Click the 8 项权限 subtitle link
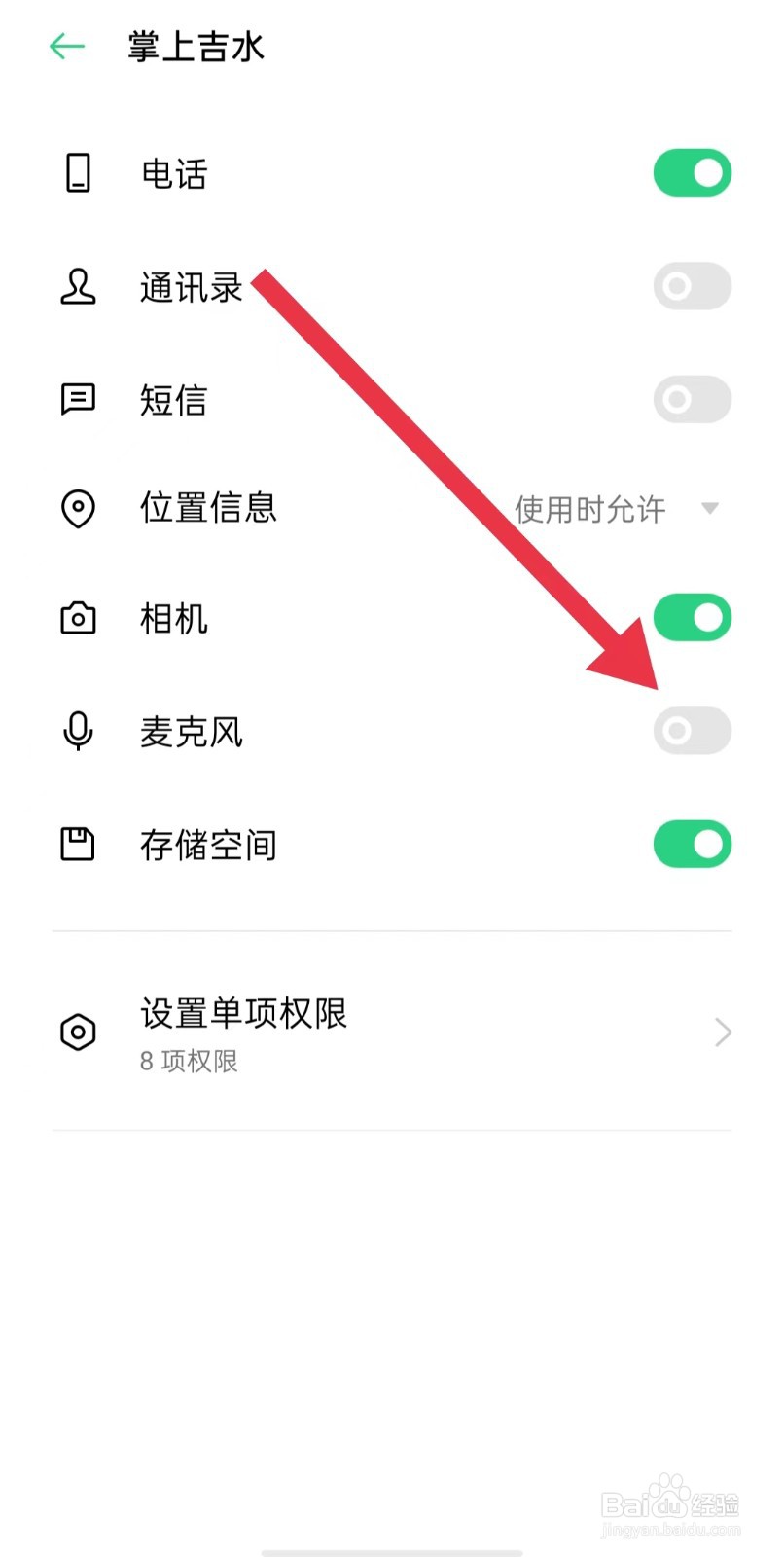Viewport: 784px width, 1557px height. (187, 1061)
